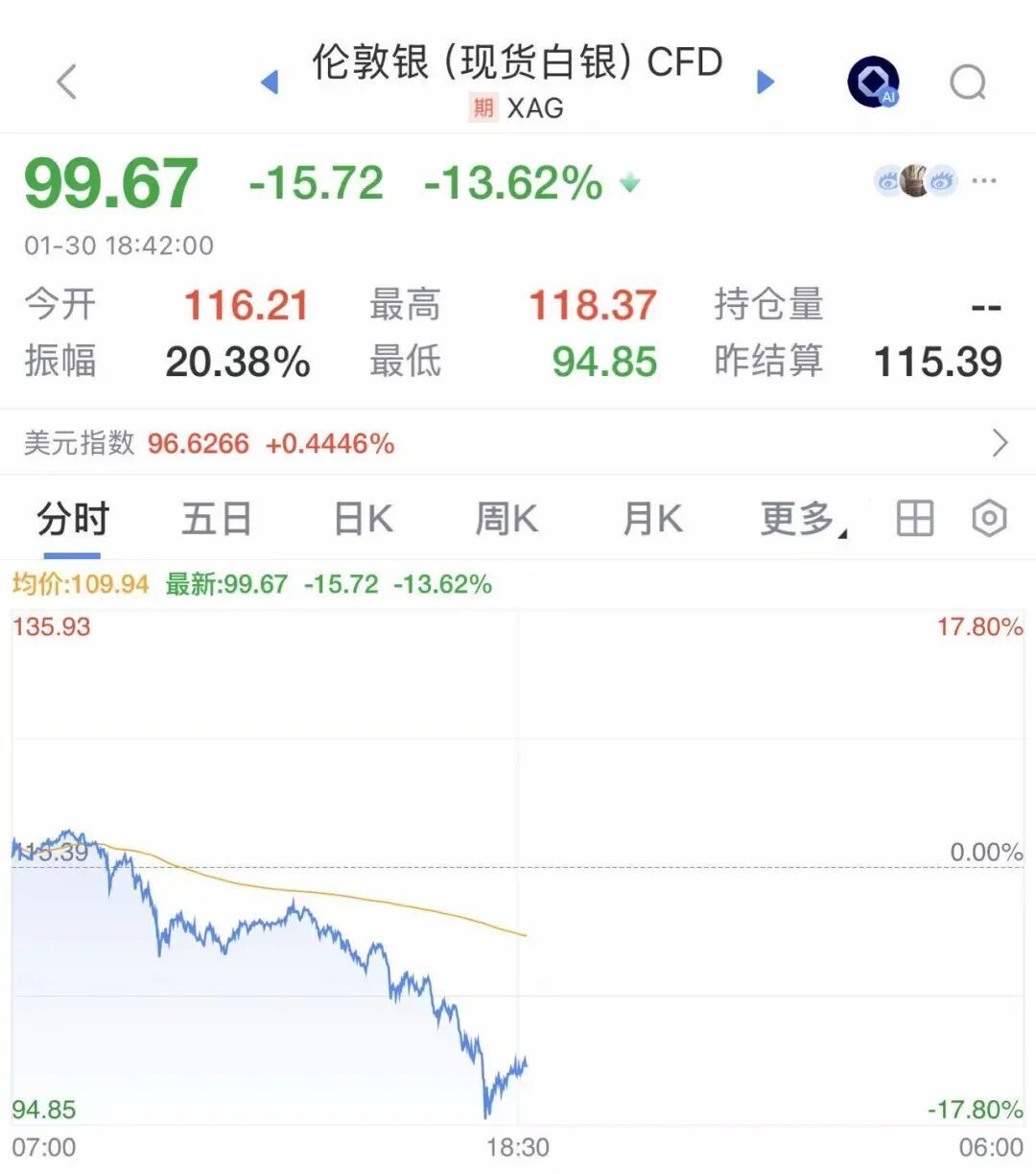This screenshot has height=1174, width=1036.
Task: Click the search magnifier icon
Action: (968, 82)
